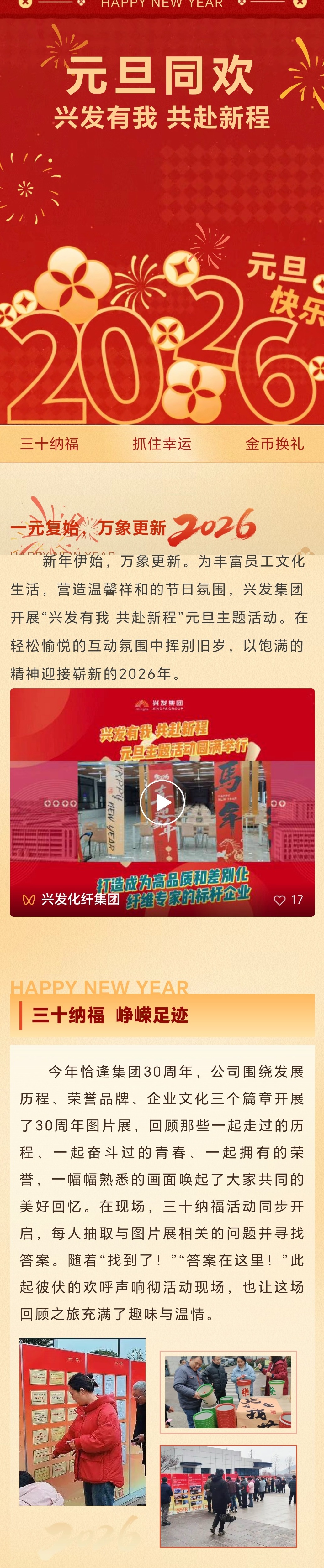View the photo of the crowd queuing outside
The image size is (324, 1568).
coord(228,1495)
